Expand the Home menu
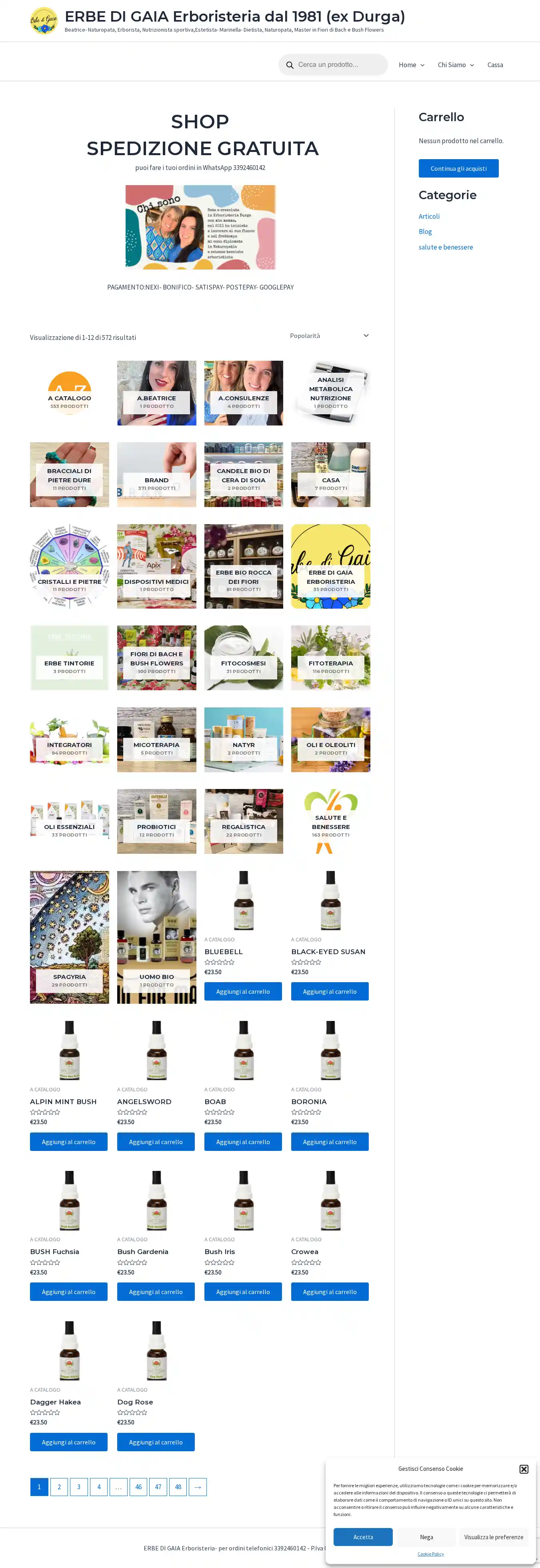Viewport: 540px width, 1568px height. tap(412, 65)
